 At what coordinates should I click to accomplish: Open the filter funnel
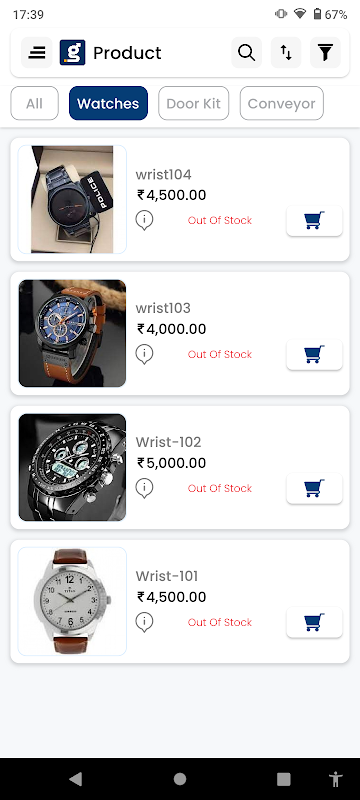coord(325,53)
